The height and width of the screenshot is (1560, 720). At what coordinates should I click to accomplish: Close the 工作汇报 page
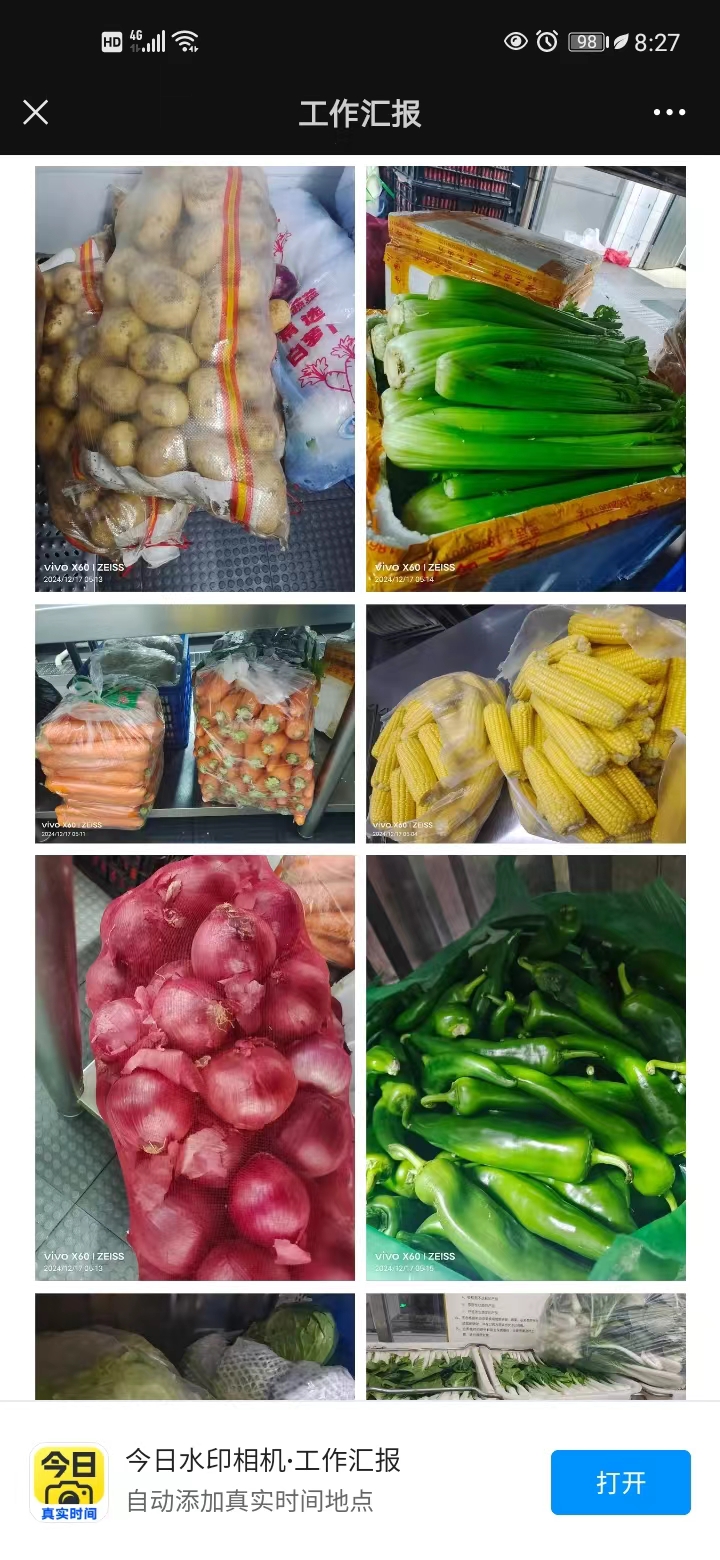point(36,112)
